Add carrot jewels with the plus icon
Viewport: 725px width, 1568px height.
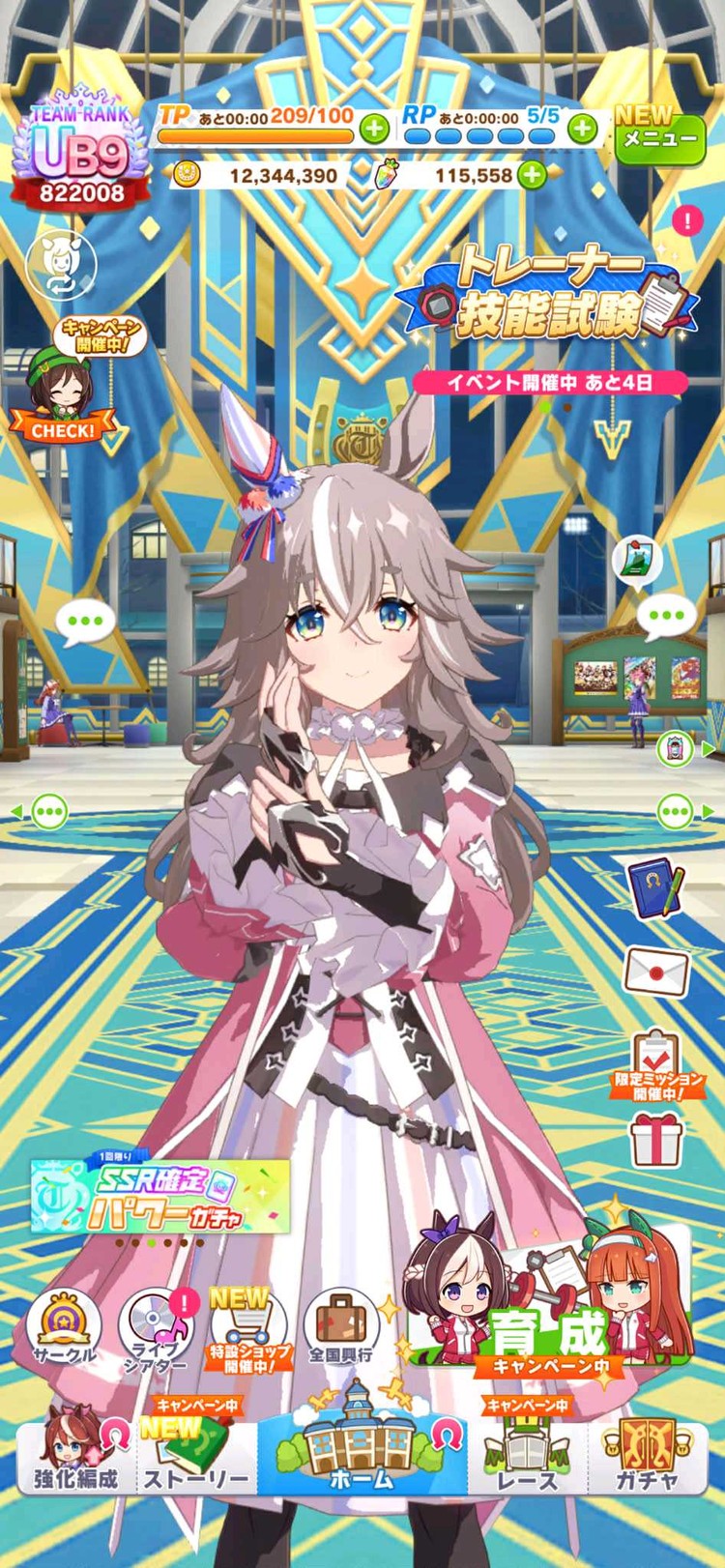pyautogui.click(x=532, y=175)
